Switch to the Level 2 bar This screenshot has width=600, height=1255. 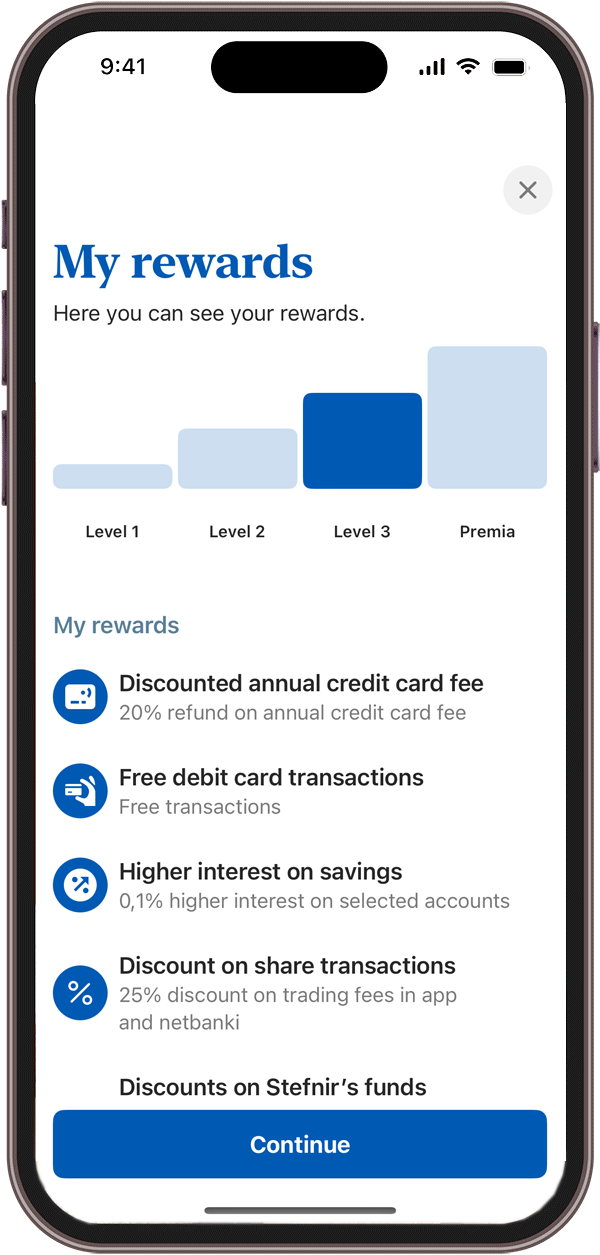pyautogui.click(x=237, y=458)
